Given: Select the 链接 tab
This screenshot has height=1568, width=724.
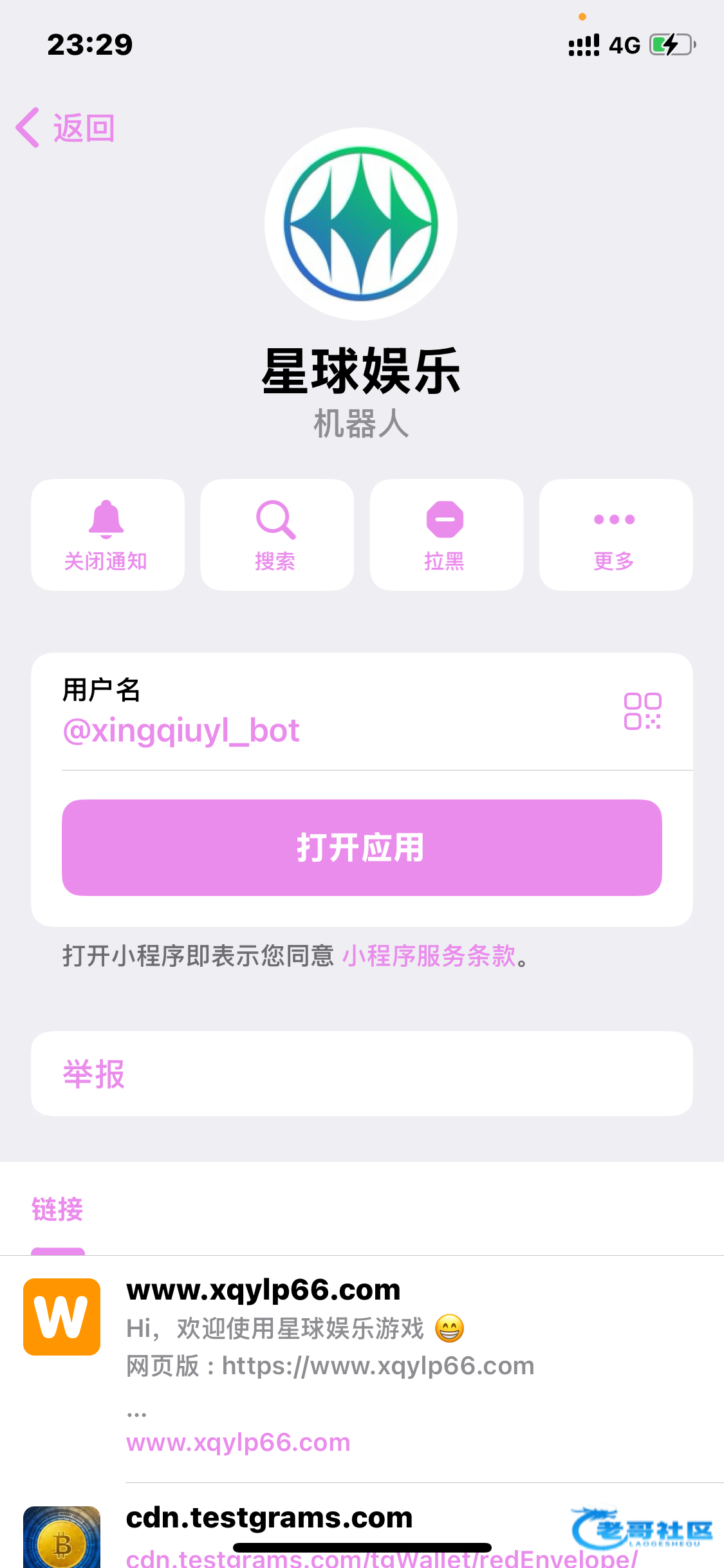Looking at the screenshot, I should (x=58, y=1209).
